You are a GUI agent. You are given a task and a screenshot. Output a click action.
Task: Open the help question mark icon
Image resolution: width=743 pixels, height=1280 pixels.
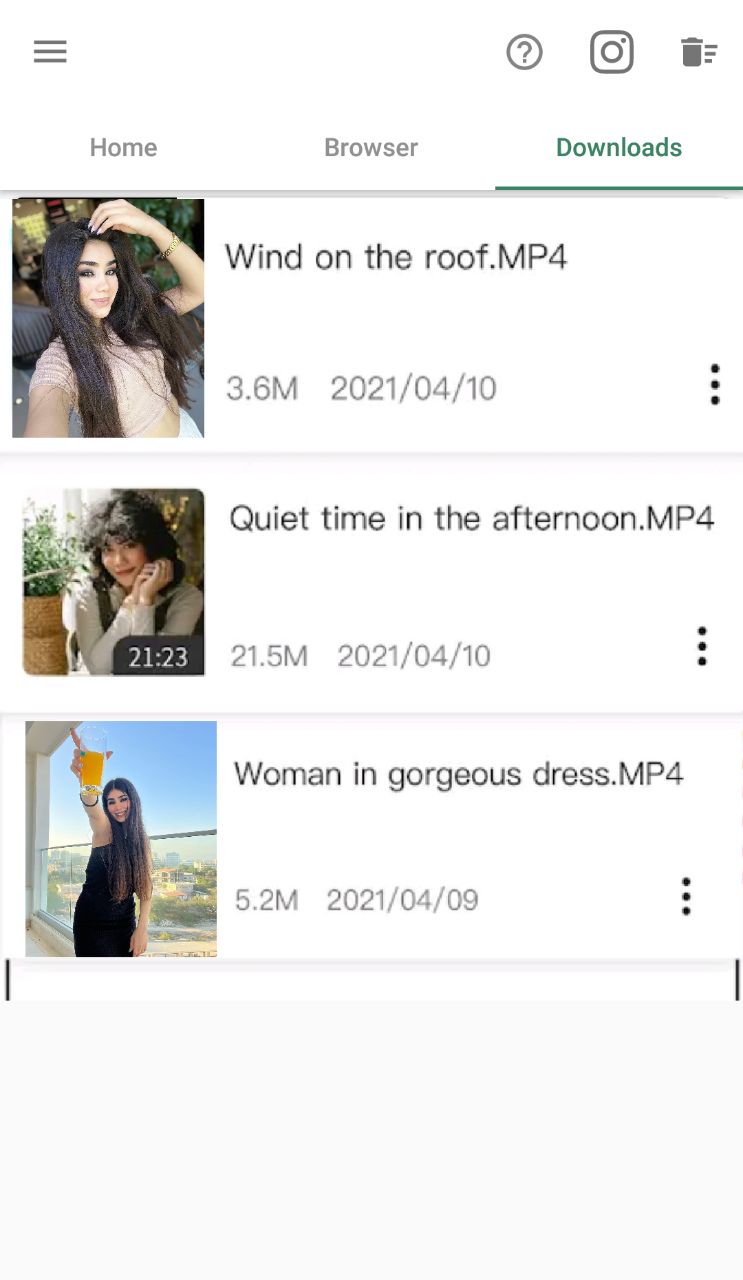click(x=524, y=52)
